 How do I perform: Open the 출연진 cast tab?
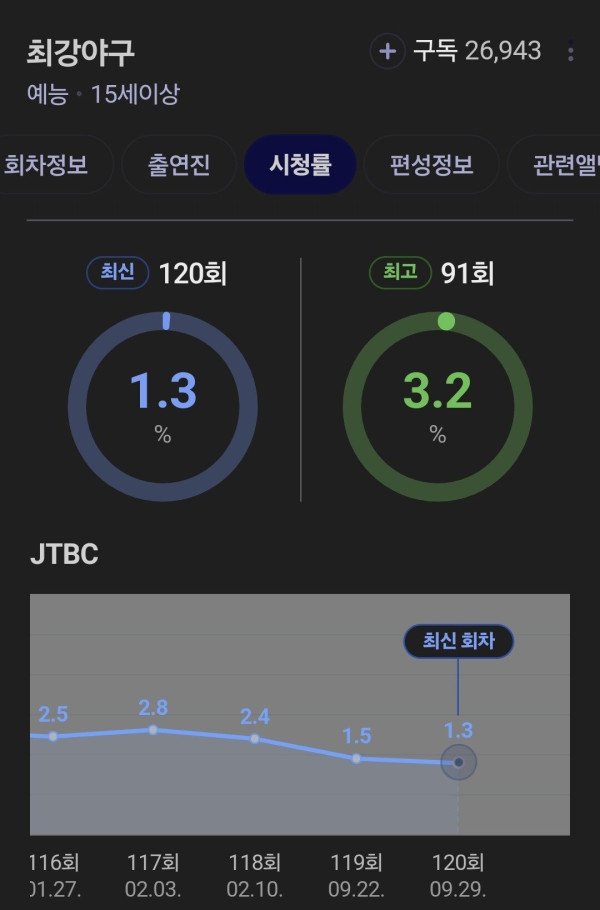(x=179, y=165)
